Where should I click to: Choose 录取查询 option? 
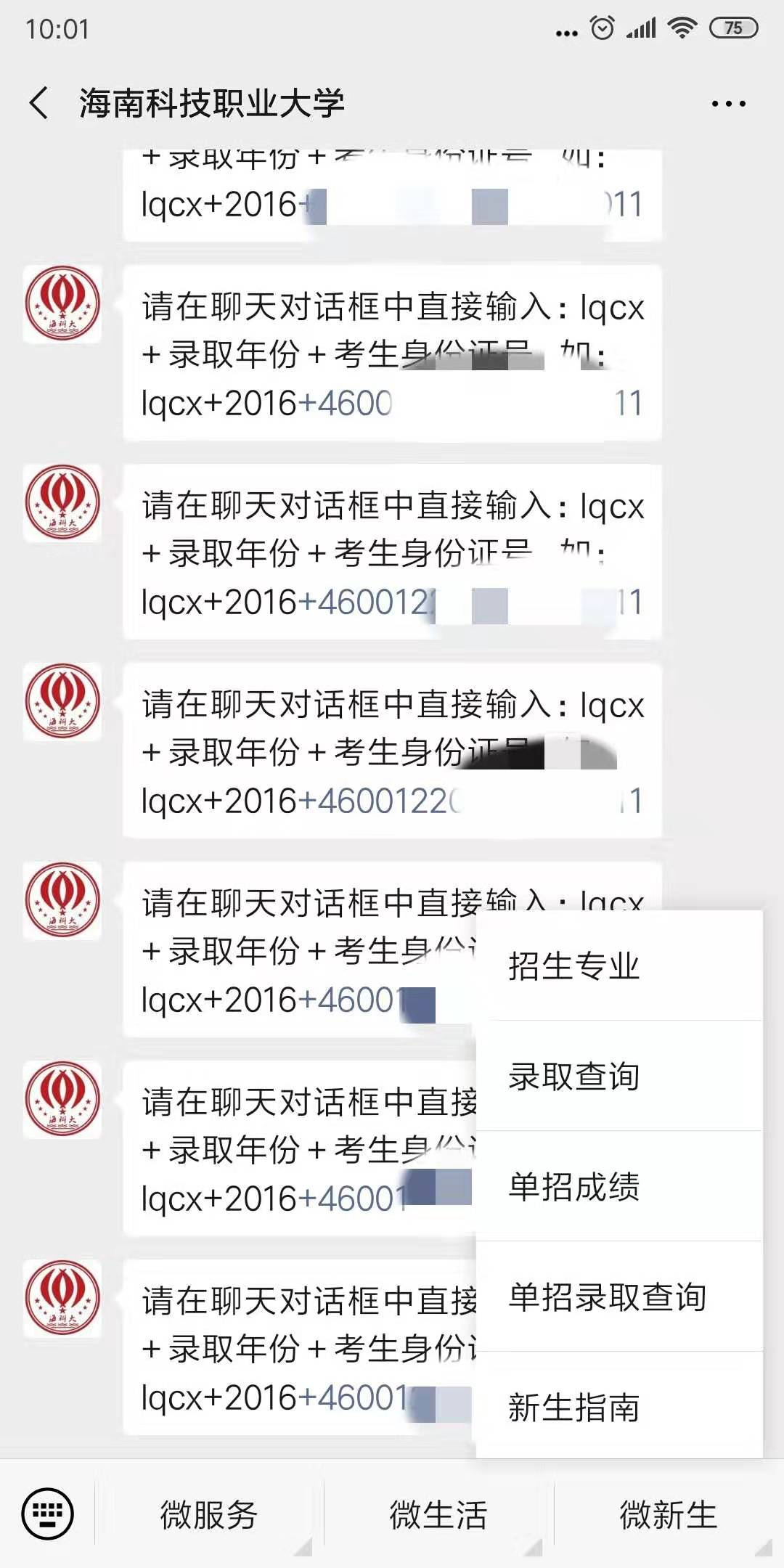coord(618,1077)
